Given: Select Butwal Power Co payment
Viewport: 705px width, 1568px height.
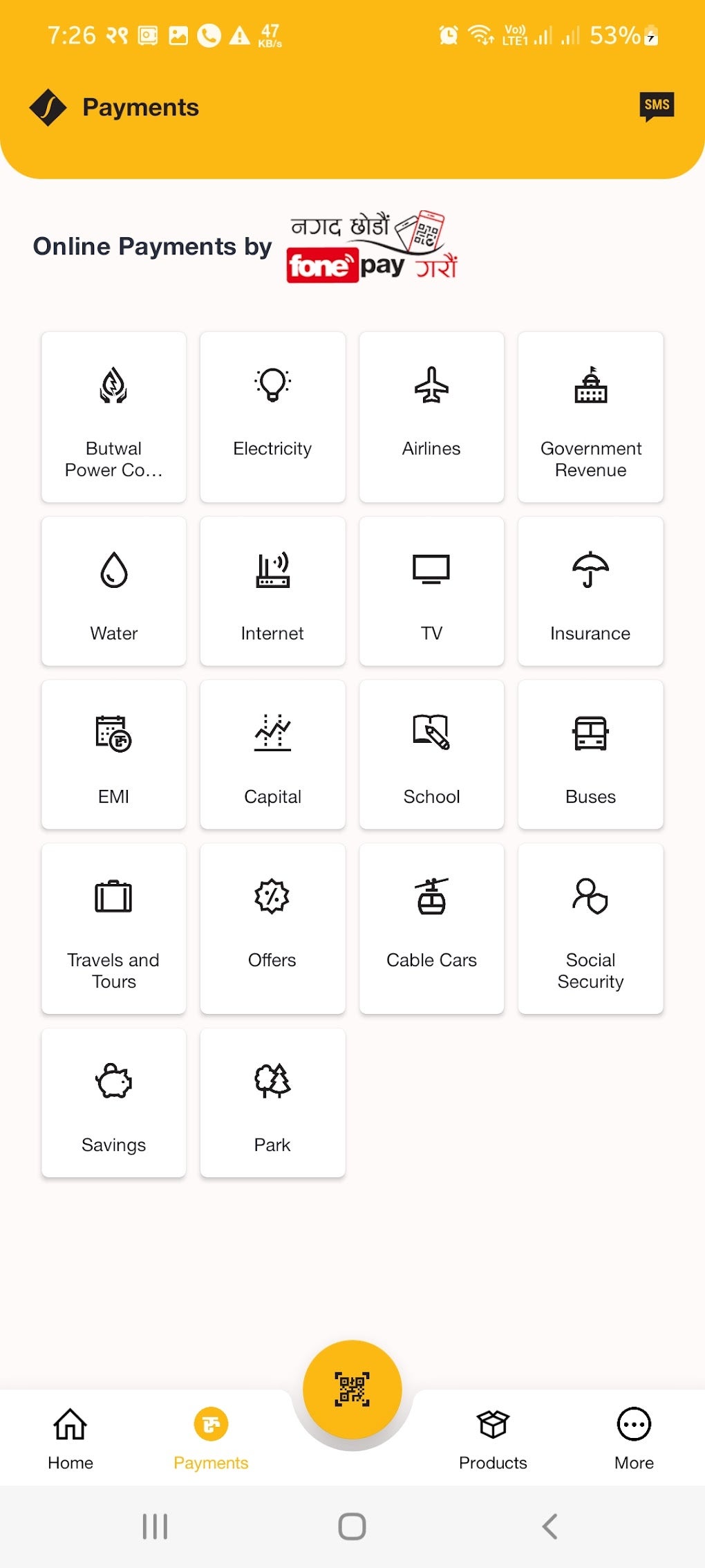Looking at the screenshot, I should [113, 417].
